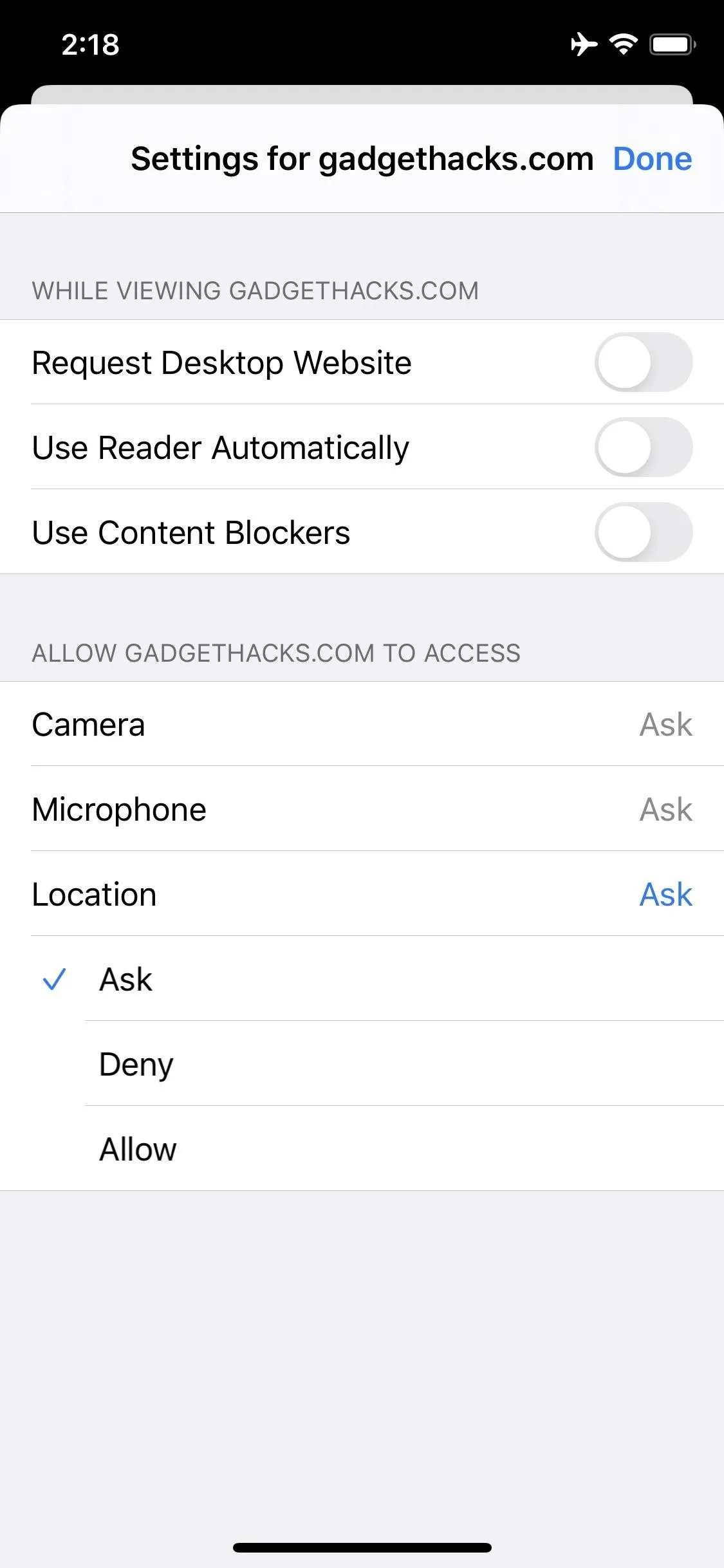Viewport: 724px width, 1568px height.
Task: Select Allow for location access
Action: pyautogui.click(x=362, y=1149)
